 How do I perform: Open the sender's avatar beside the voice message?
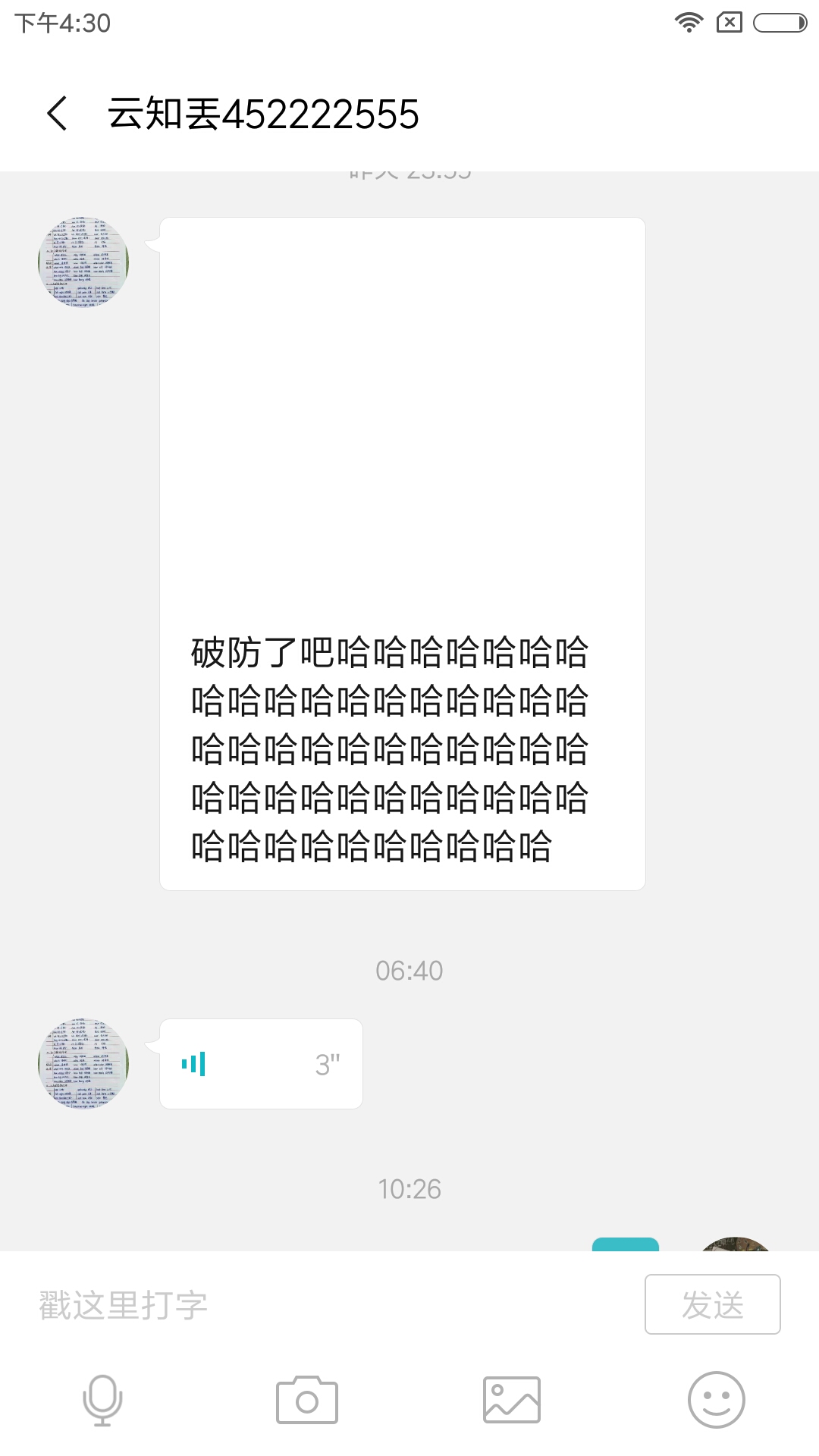83,1064
